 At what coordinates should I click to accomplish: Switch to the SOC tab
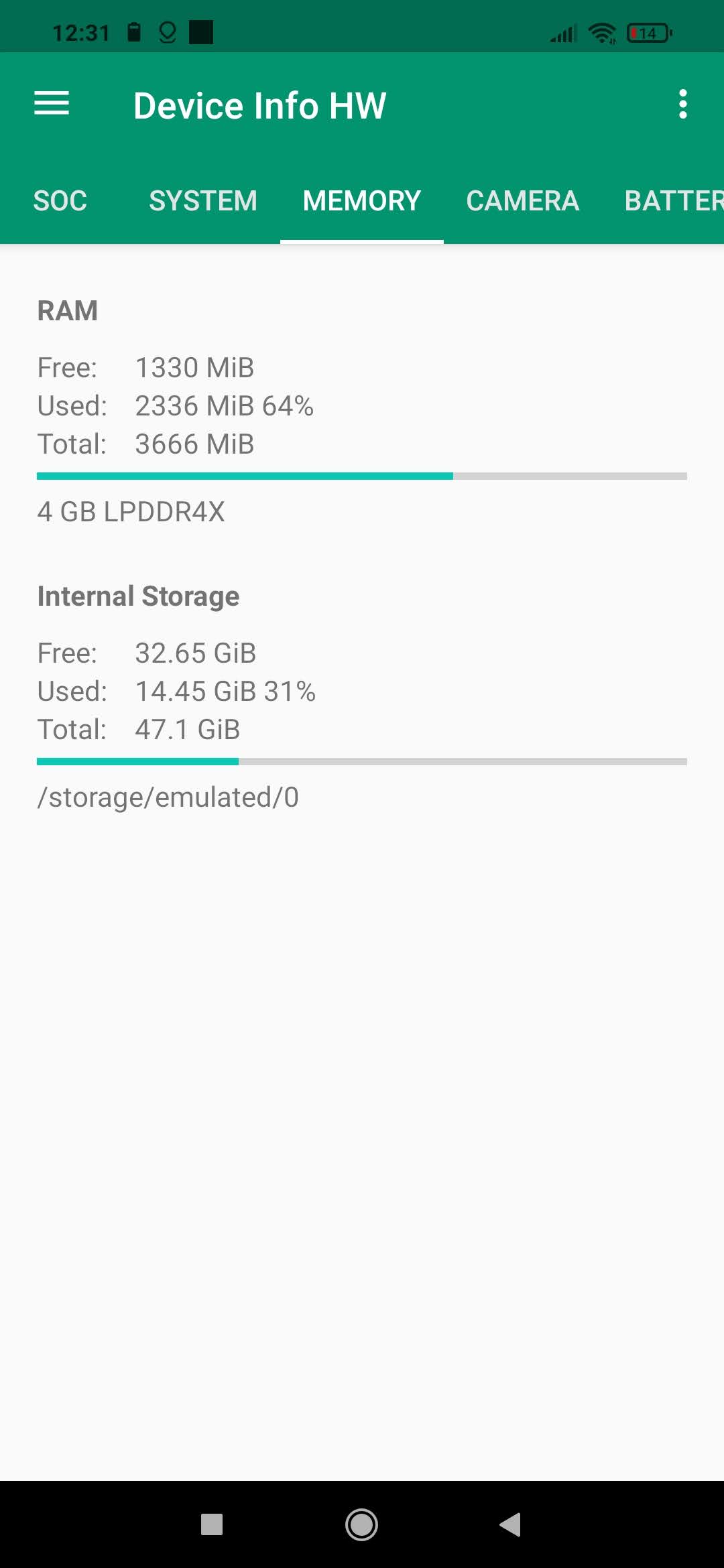60,201
